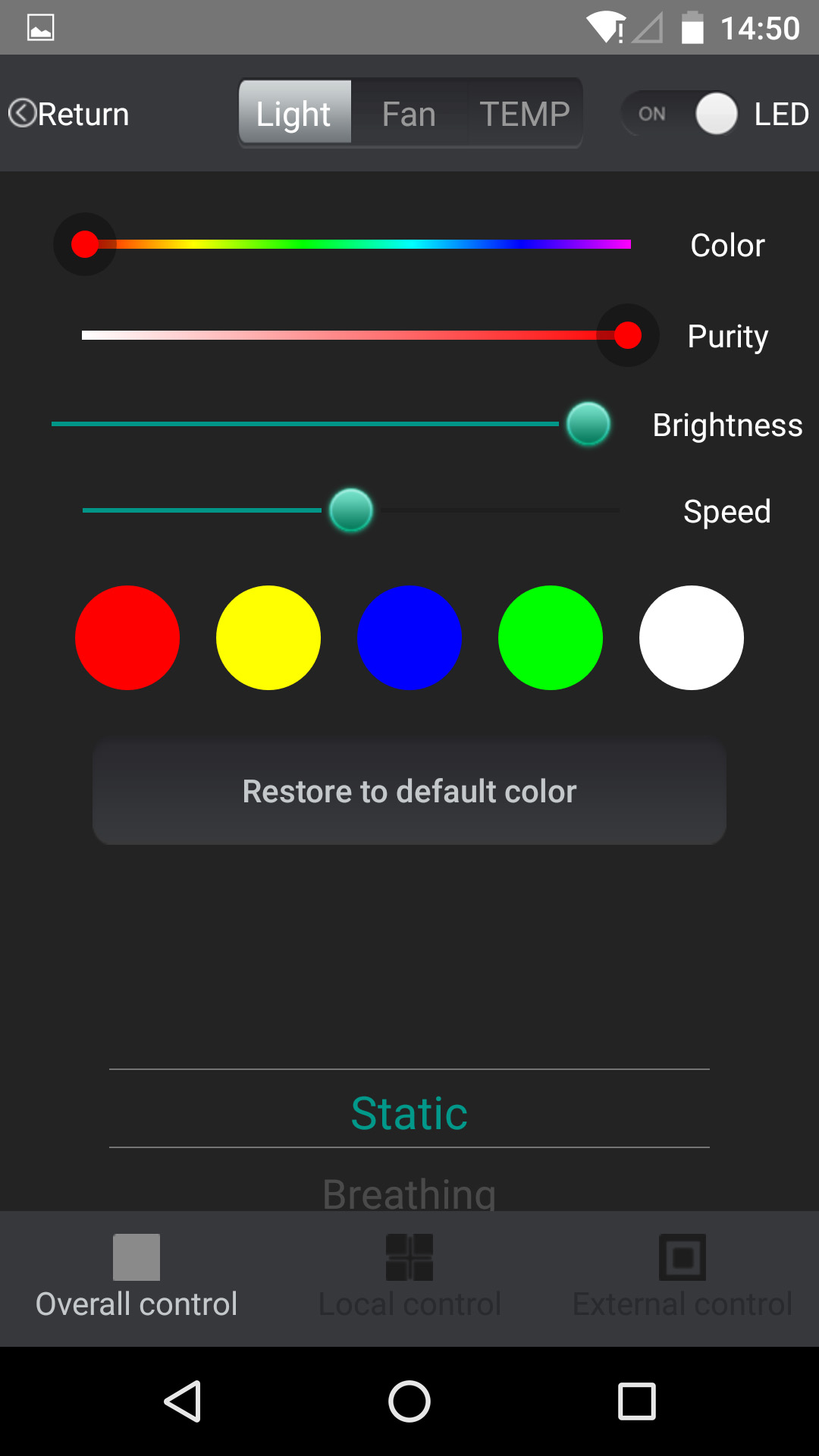Viewport: 819px width, 1456px height.
Task: Go to the Android home screen
Action: pyautogui.click(x=409, y=1401)
